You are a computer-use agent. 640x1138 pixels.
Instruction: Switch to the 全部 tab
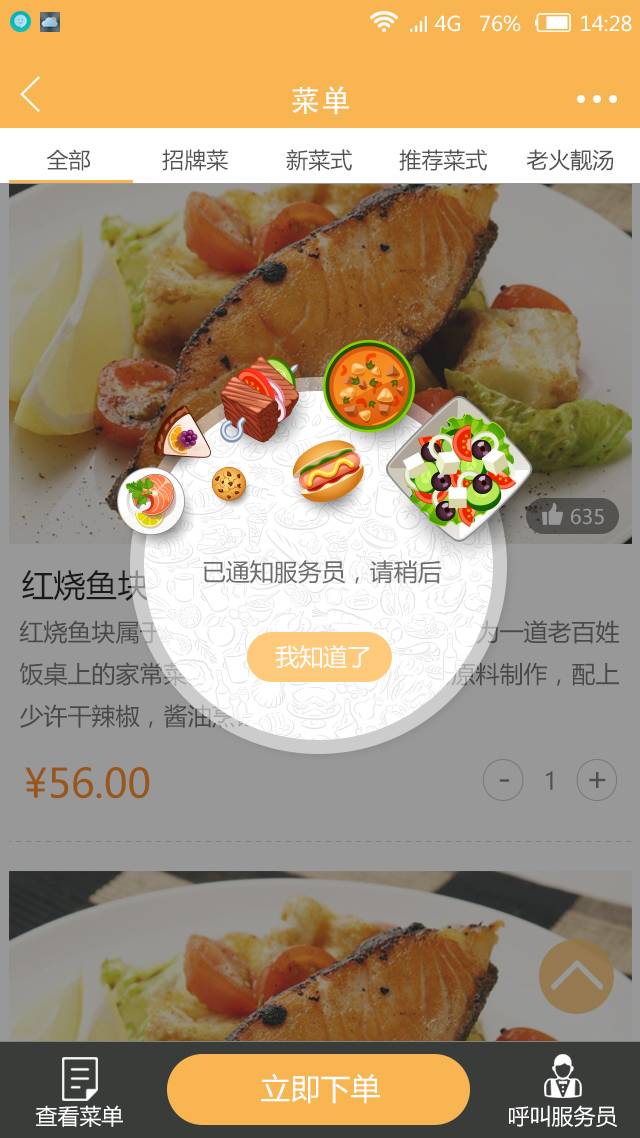[x=69, y=160]
